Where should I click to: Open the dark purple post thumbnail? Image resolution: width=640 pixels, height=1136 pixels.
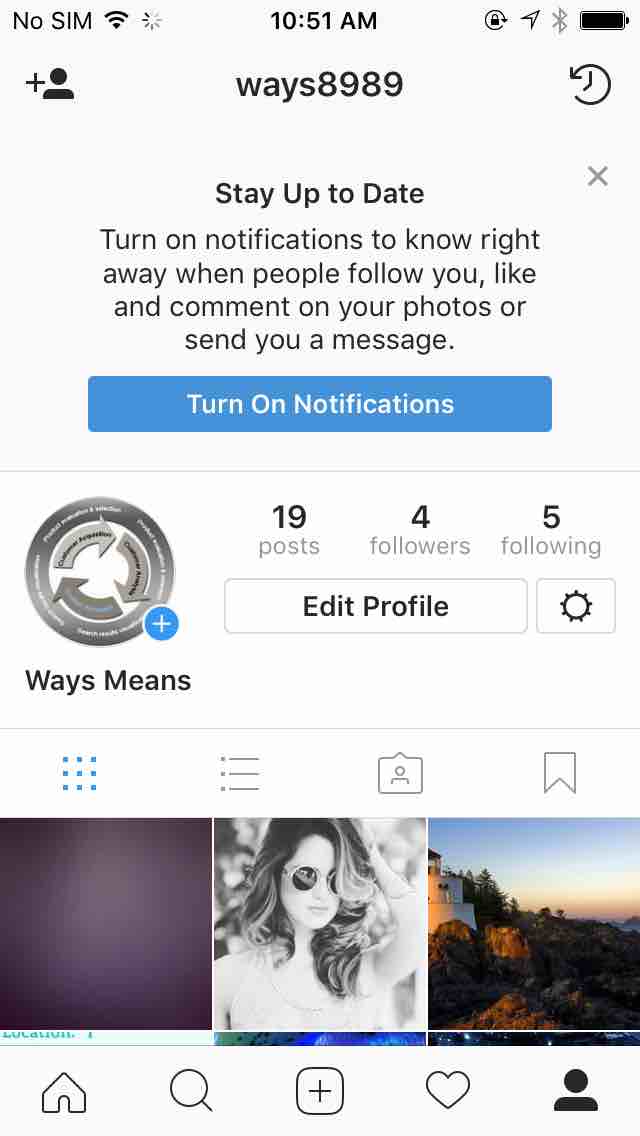105,923
